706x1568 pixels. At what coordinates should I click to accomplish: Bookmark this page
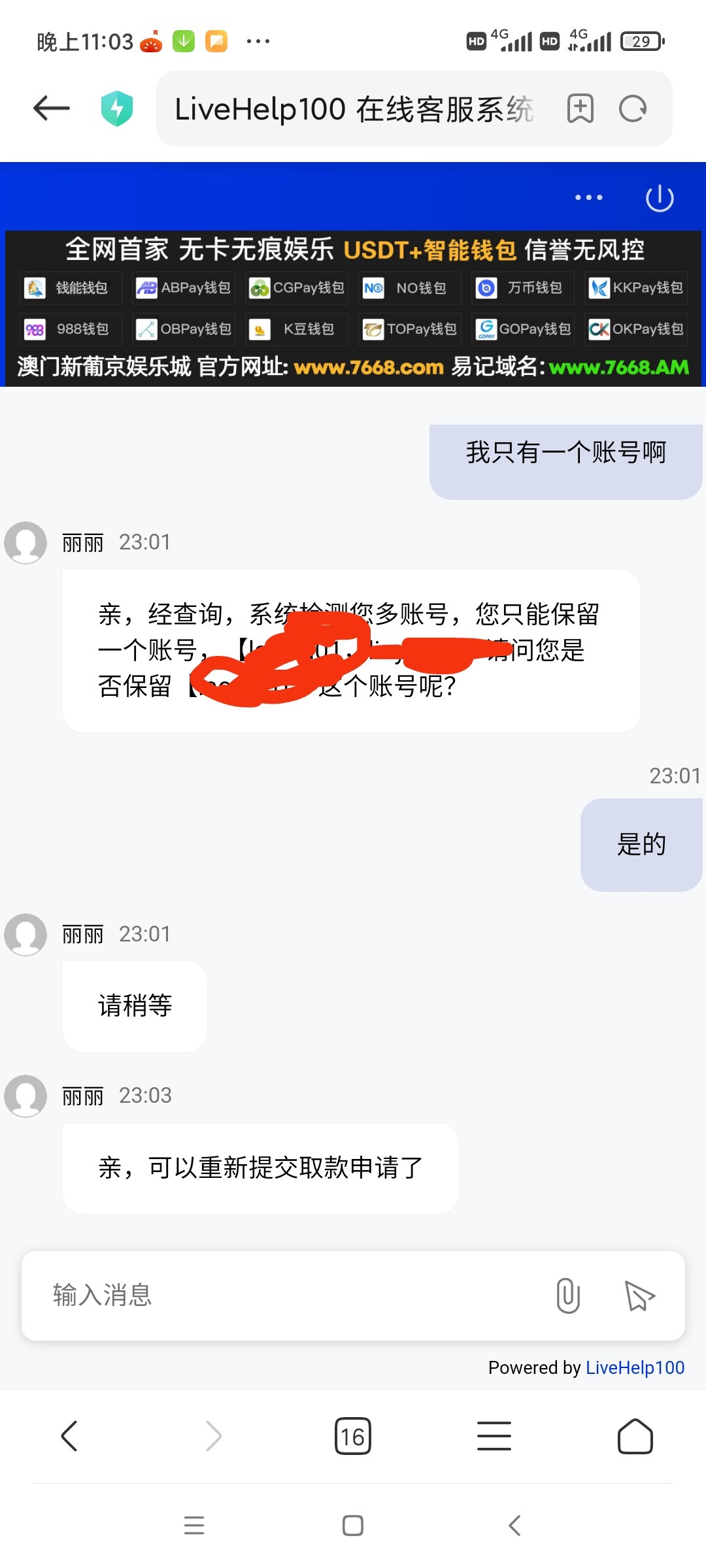(x=580, y=108)
